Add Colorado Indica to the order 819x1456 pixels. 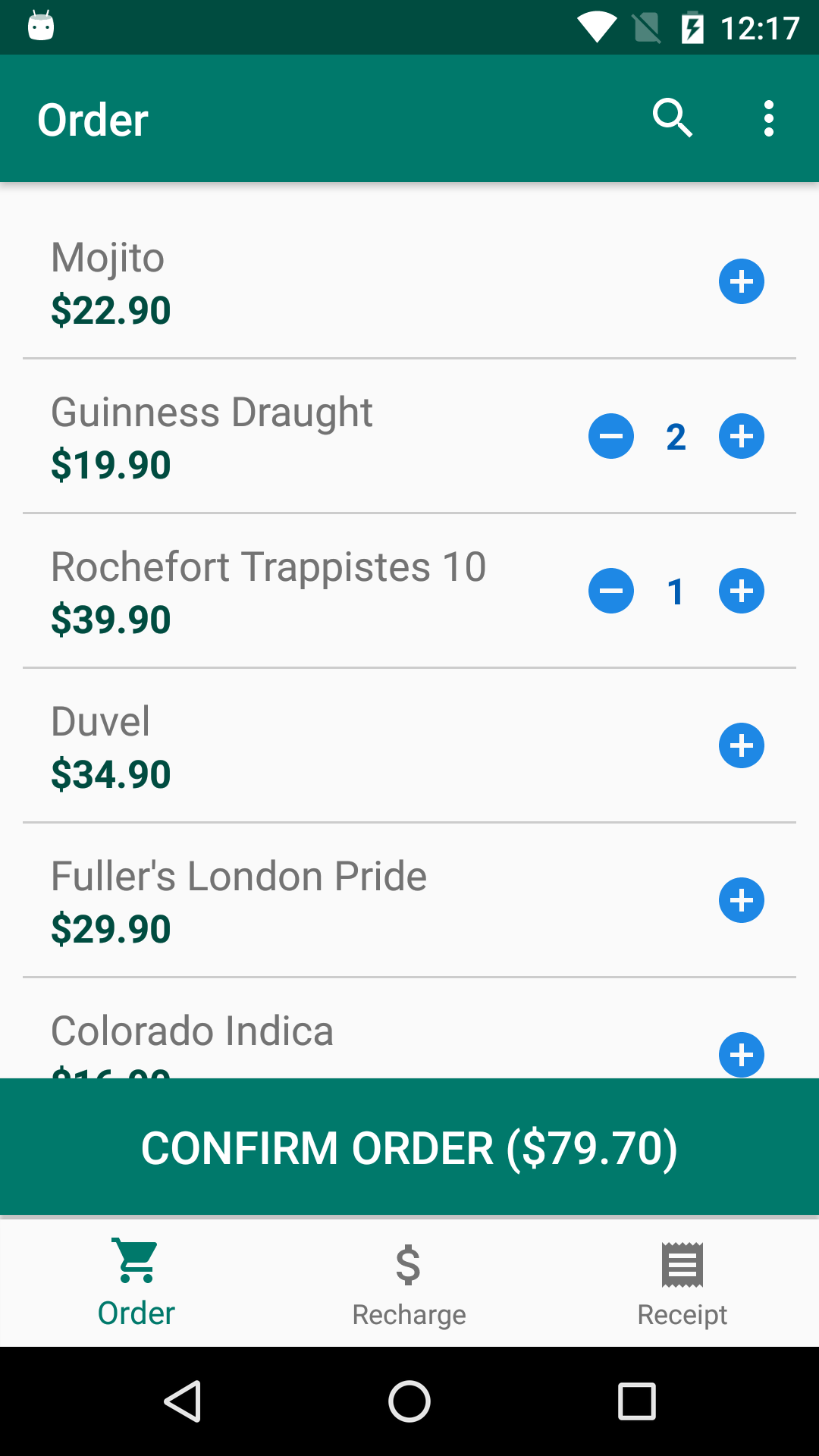tap(741, 1054)
